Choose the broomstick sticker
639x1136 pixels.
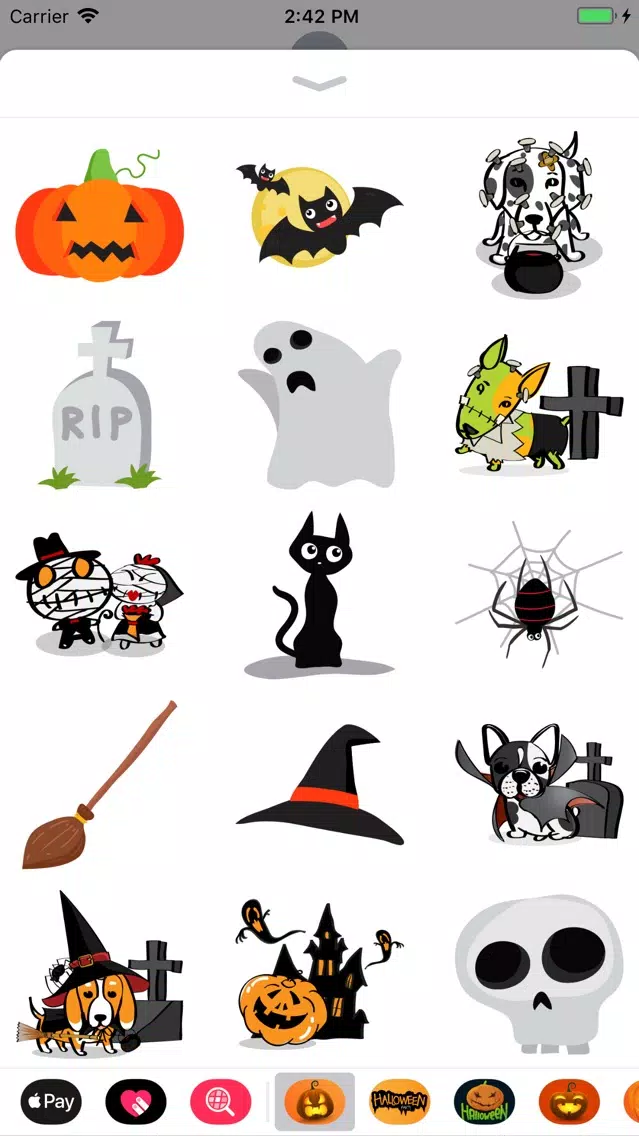point(100,783)
